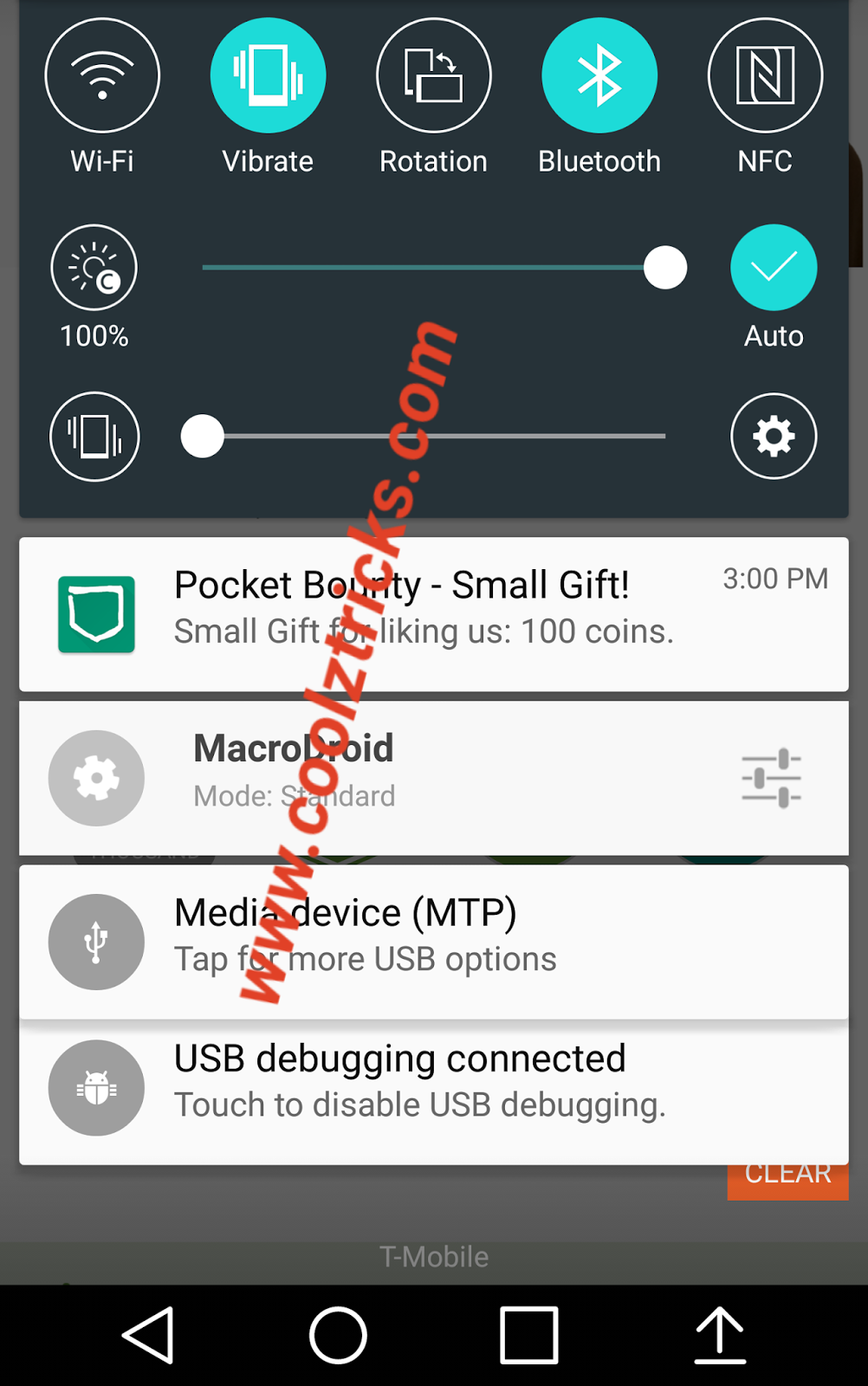Enable NFC quick setting

coord(765,76)
